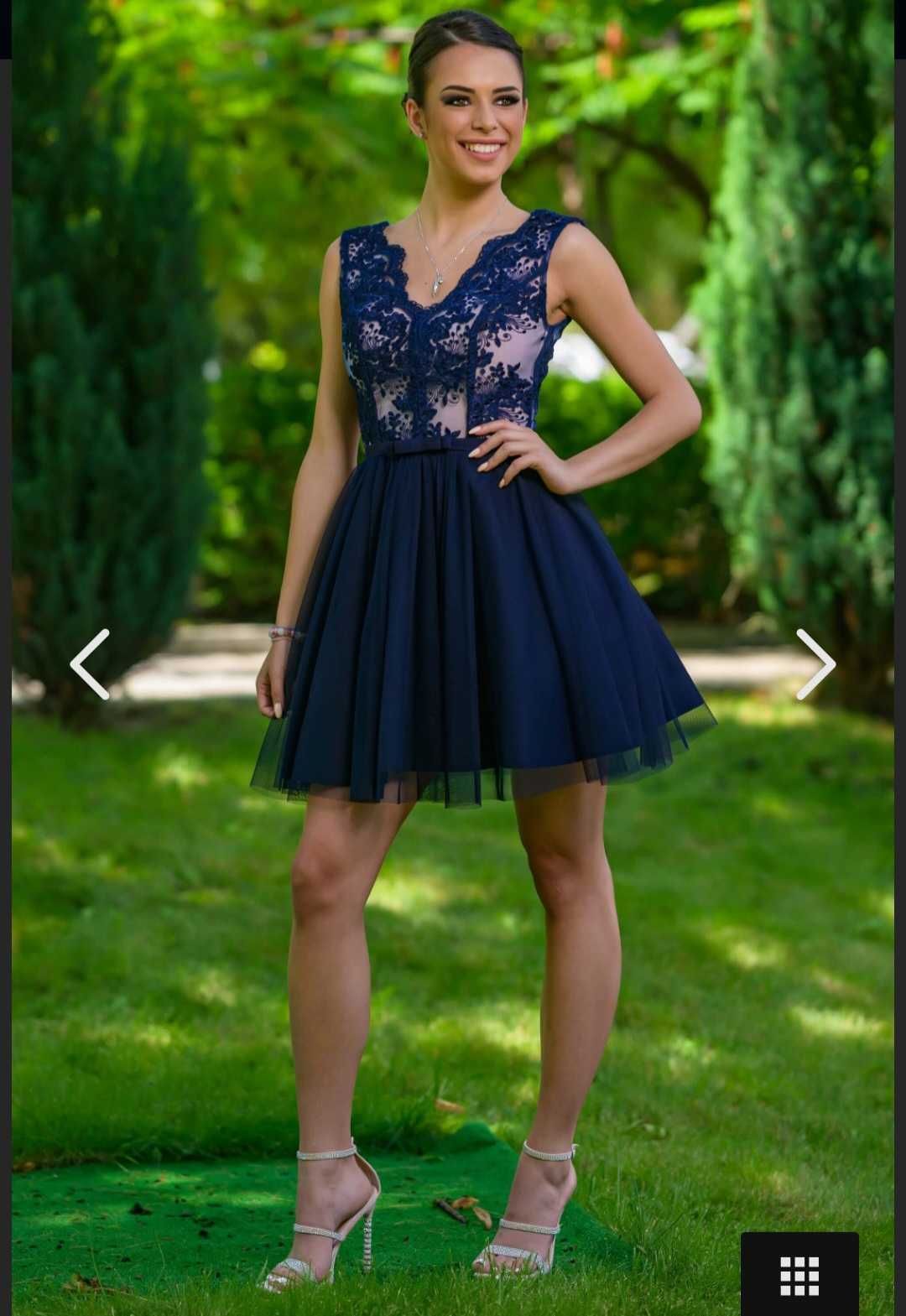
Task: Go to the next photo
Action: (815, 664)
